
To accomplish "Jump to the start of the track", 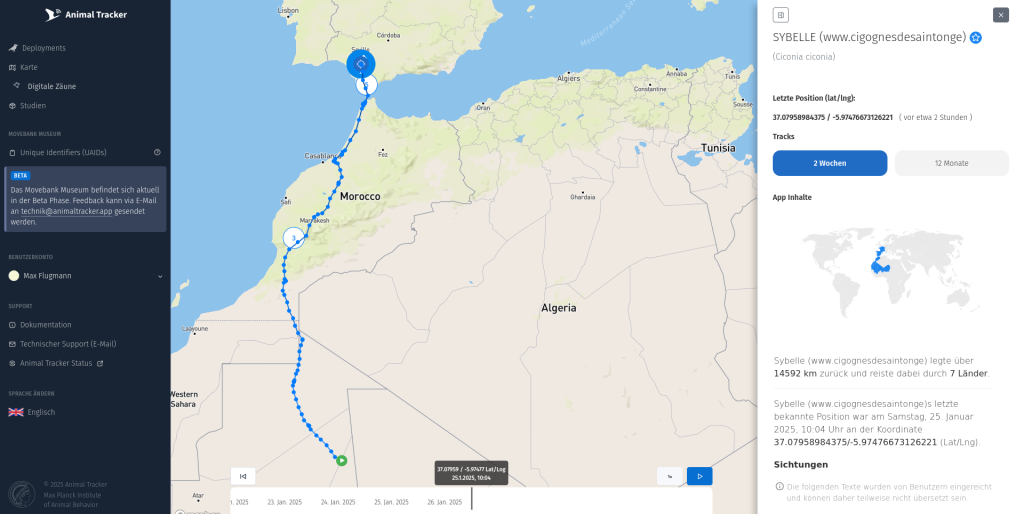I will [x=242, y=476].
